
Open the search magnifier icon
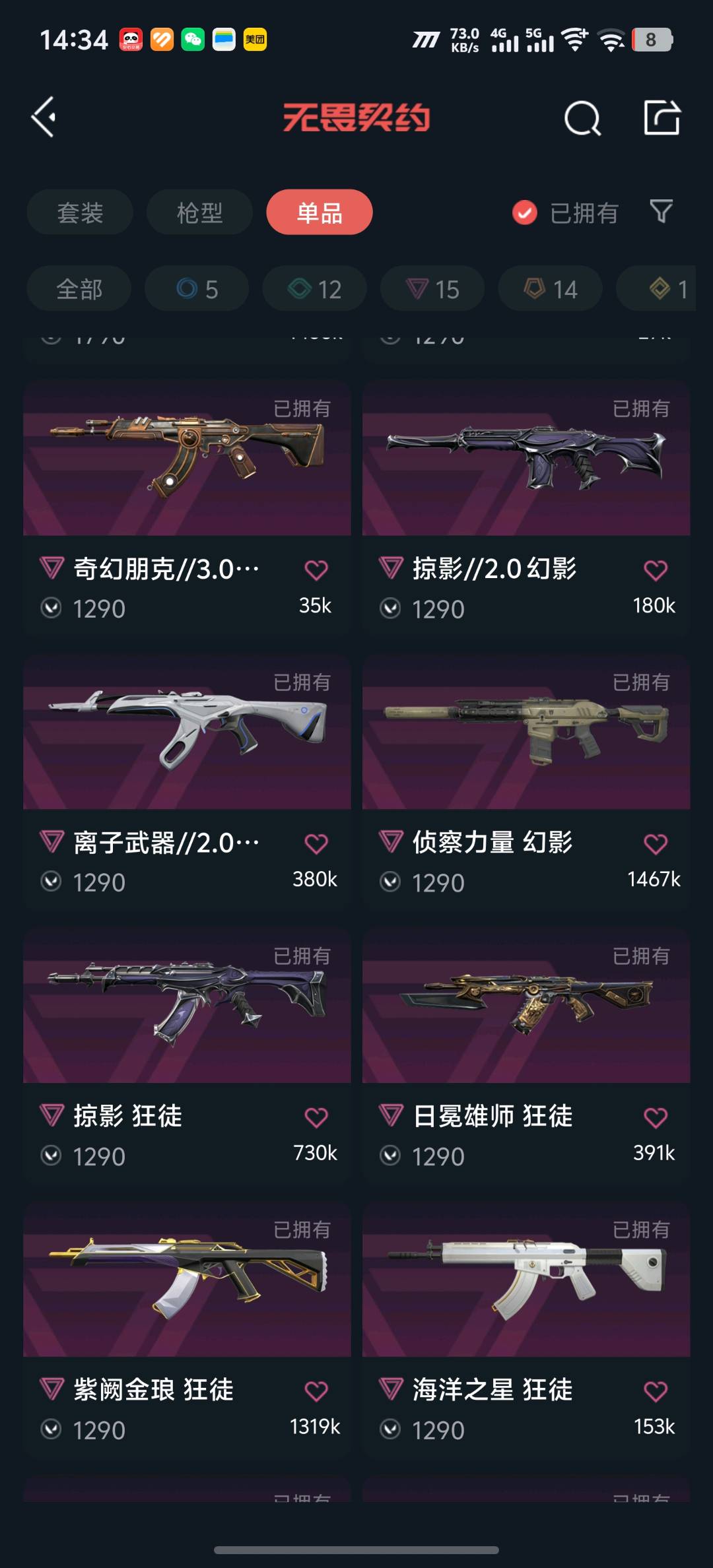tap(582, 119)
